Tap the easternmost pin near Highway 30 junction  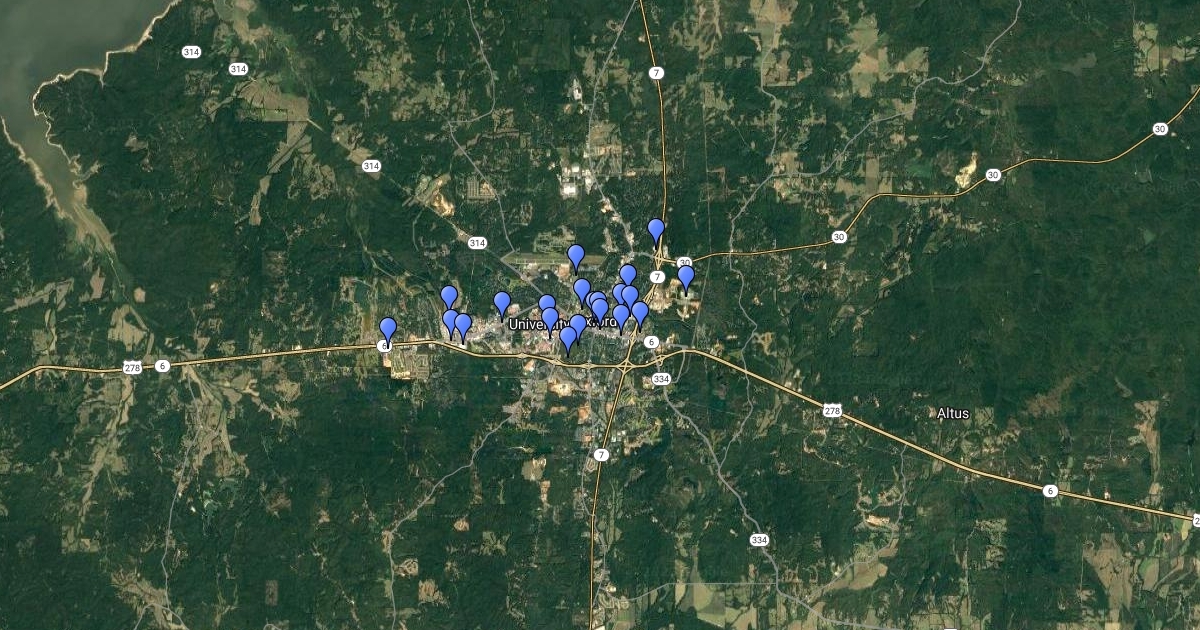tap(686, 277)
